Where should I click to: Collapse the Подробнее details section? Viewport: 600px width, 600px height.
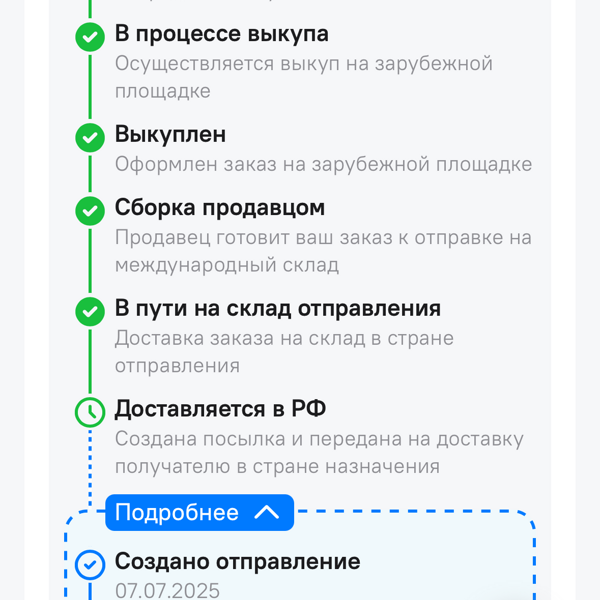coord(199,512)
